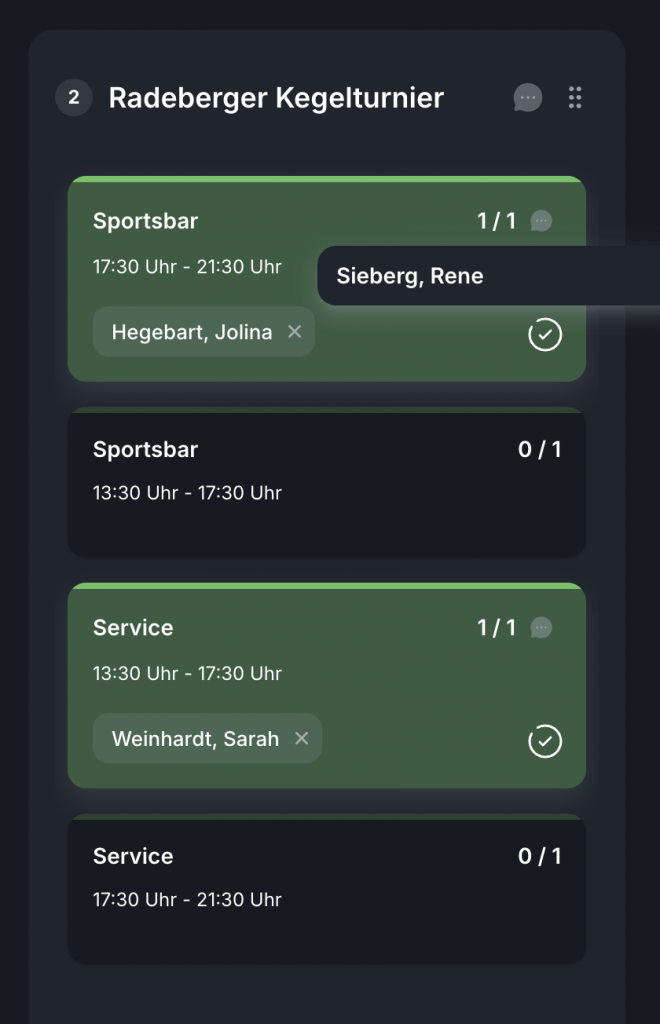Tap the Weinhardt, Sarah employee chip
The image size is (660, 1024).
[x=194, y=739]
